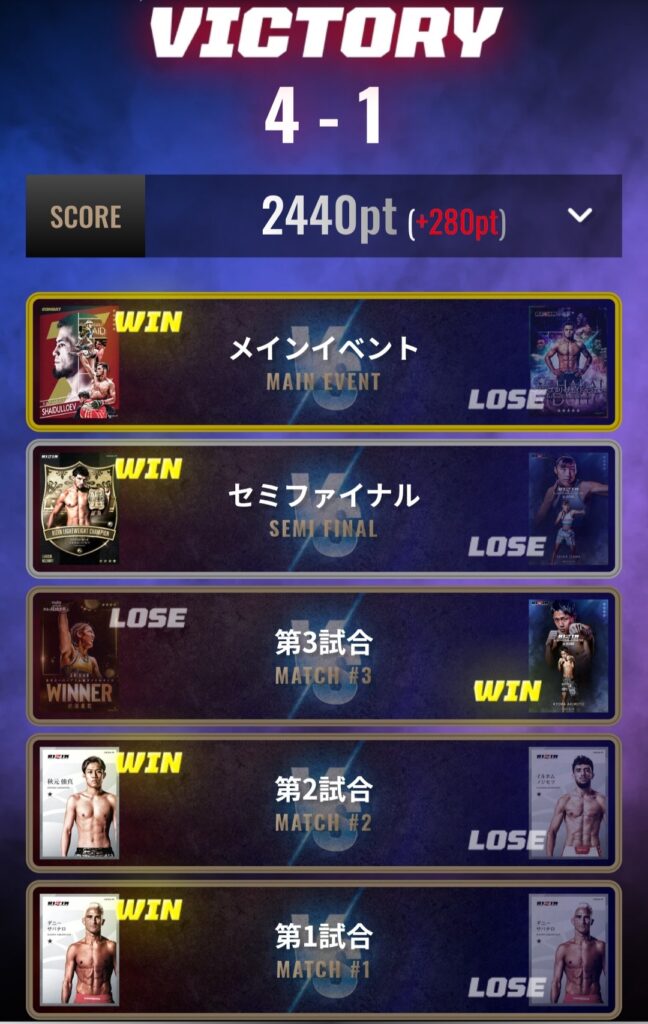
Task: Show details for Match #1 card
Action: click(323, 950)
